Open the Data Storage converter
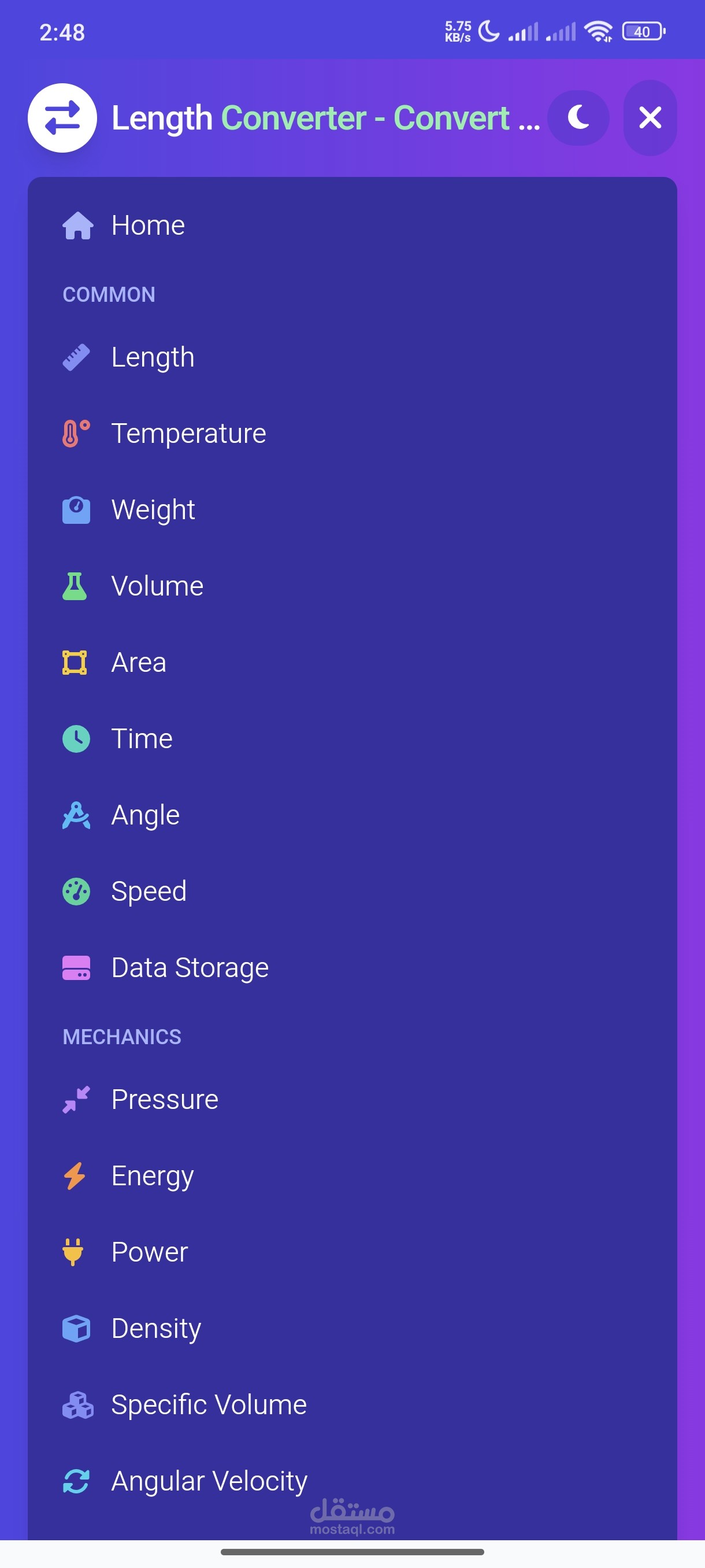This screenshot has width=705, height=1568. click(x=352, y=968)
